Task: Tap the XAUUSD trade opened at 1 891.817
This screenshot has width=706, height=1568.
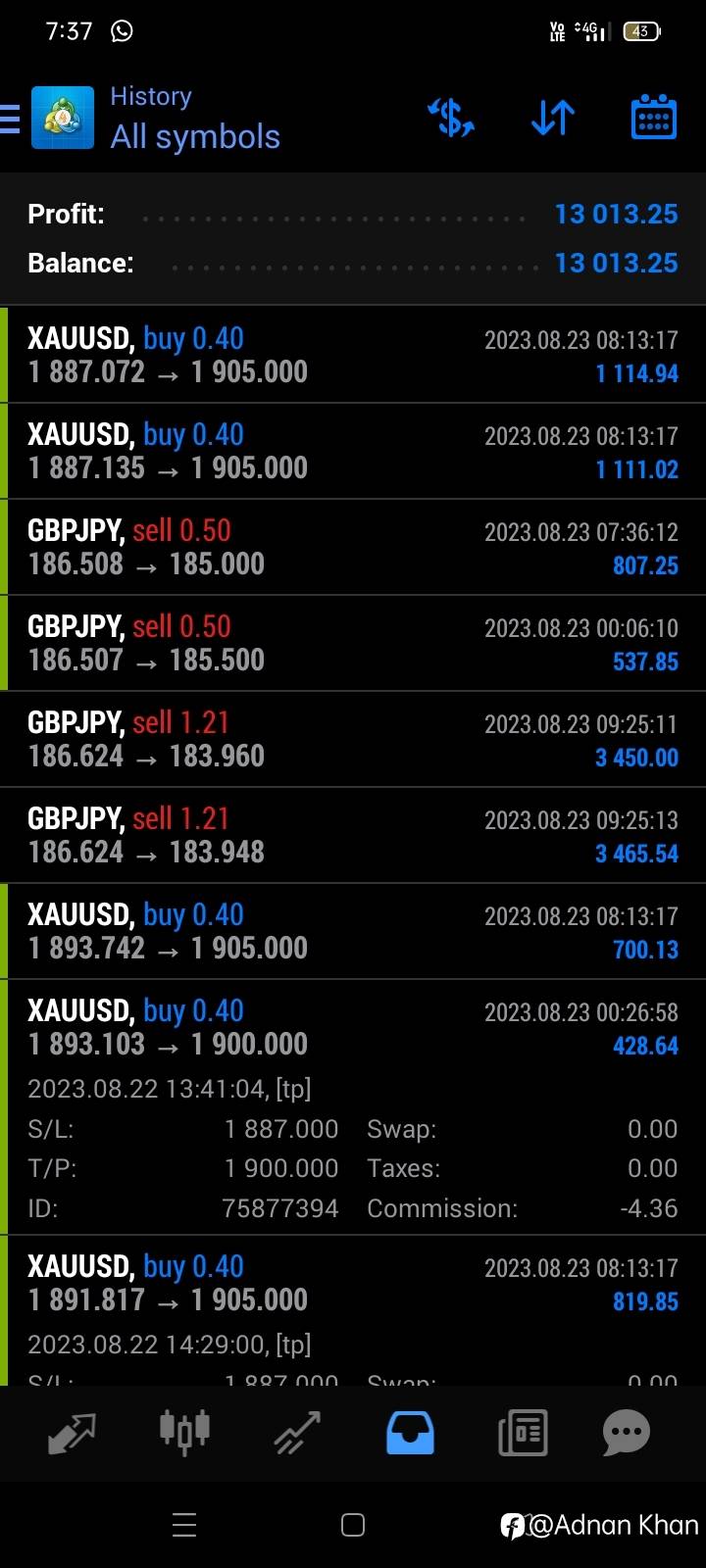Action: pos(353,1283)
